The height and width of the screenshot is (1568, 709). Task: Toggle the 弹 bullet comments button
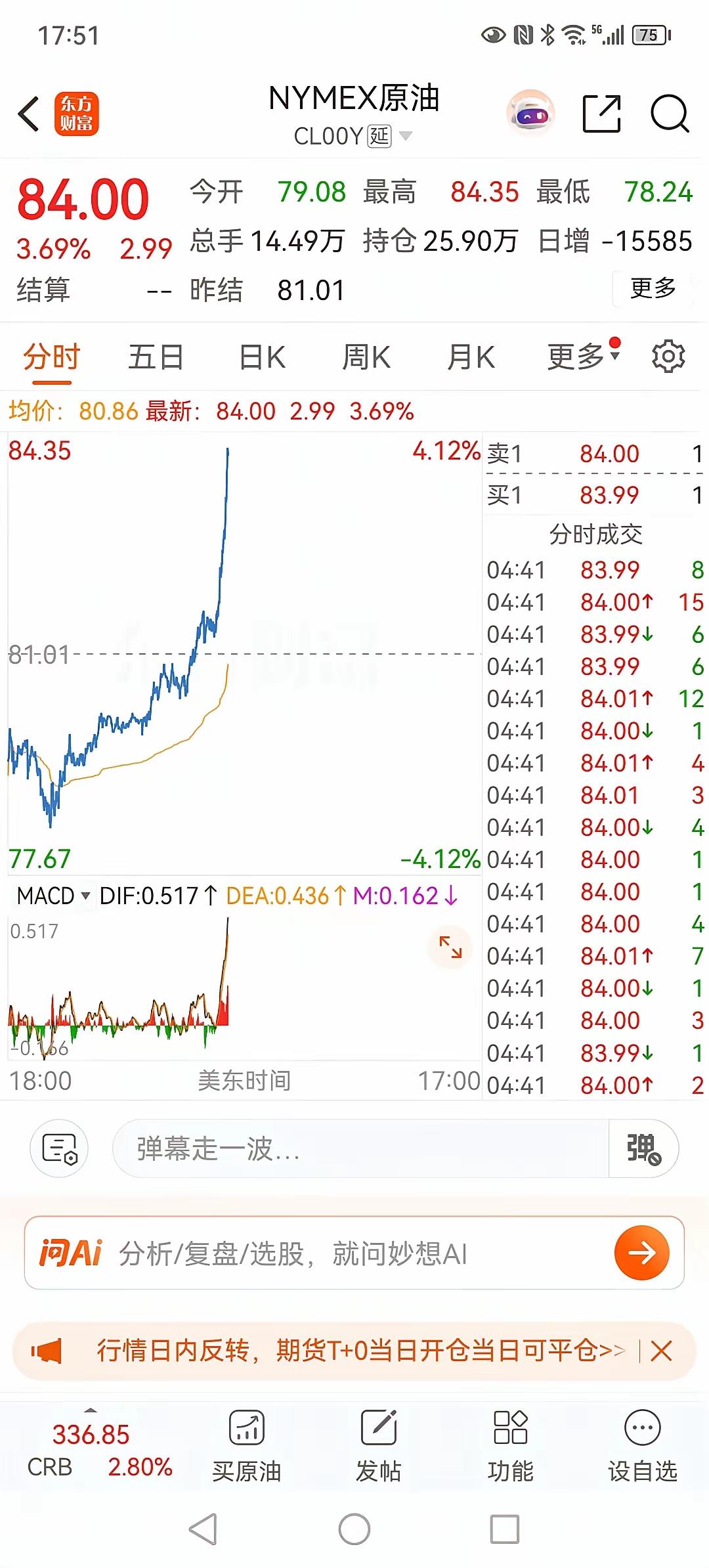pos(643,1148)
